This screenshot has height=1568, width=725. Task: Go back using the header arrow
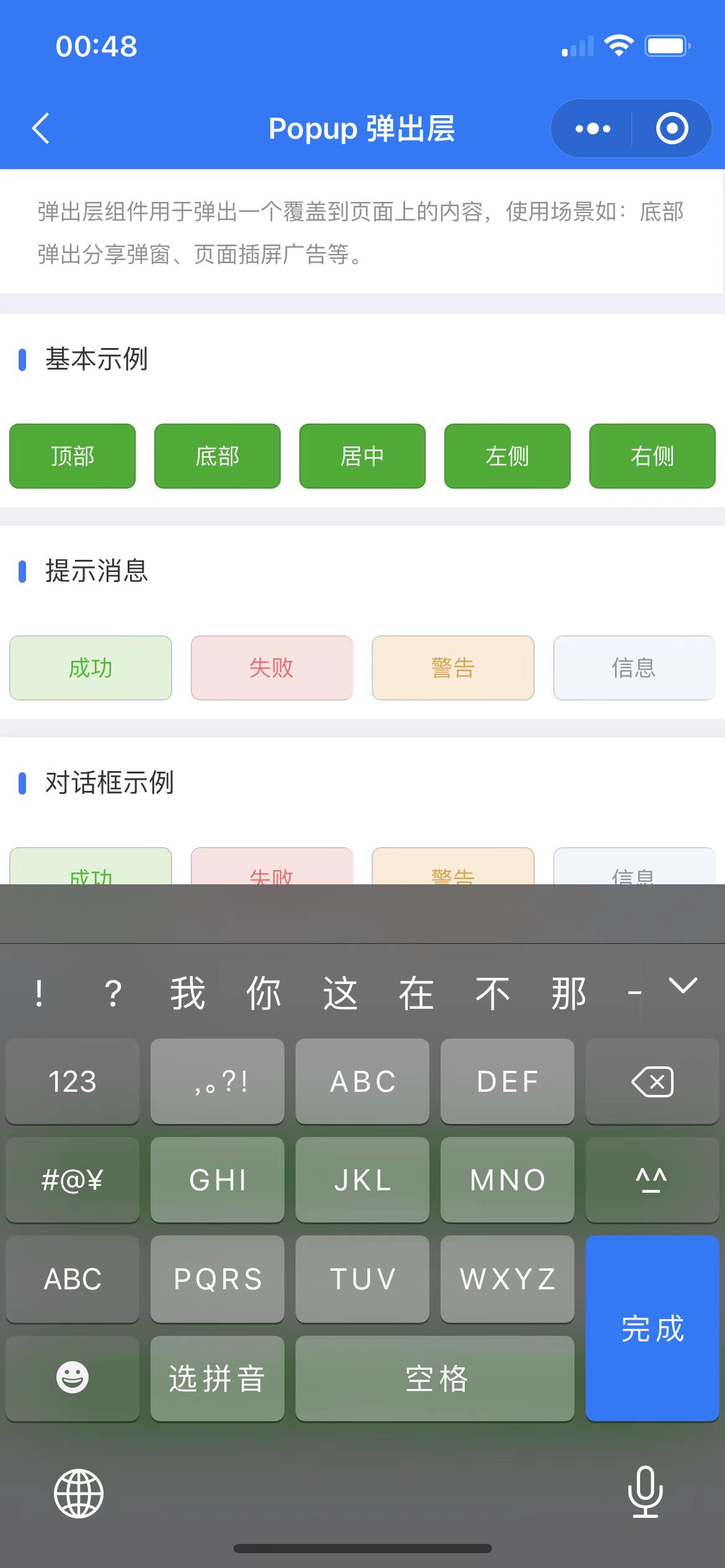(41, 129)
